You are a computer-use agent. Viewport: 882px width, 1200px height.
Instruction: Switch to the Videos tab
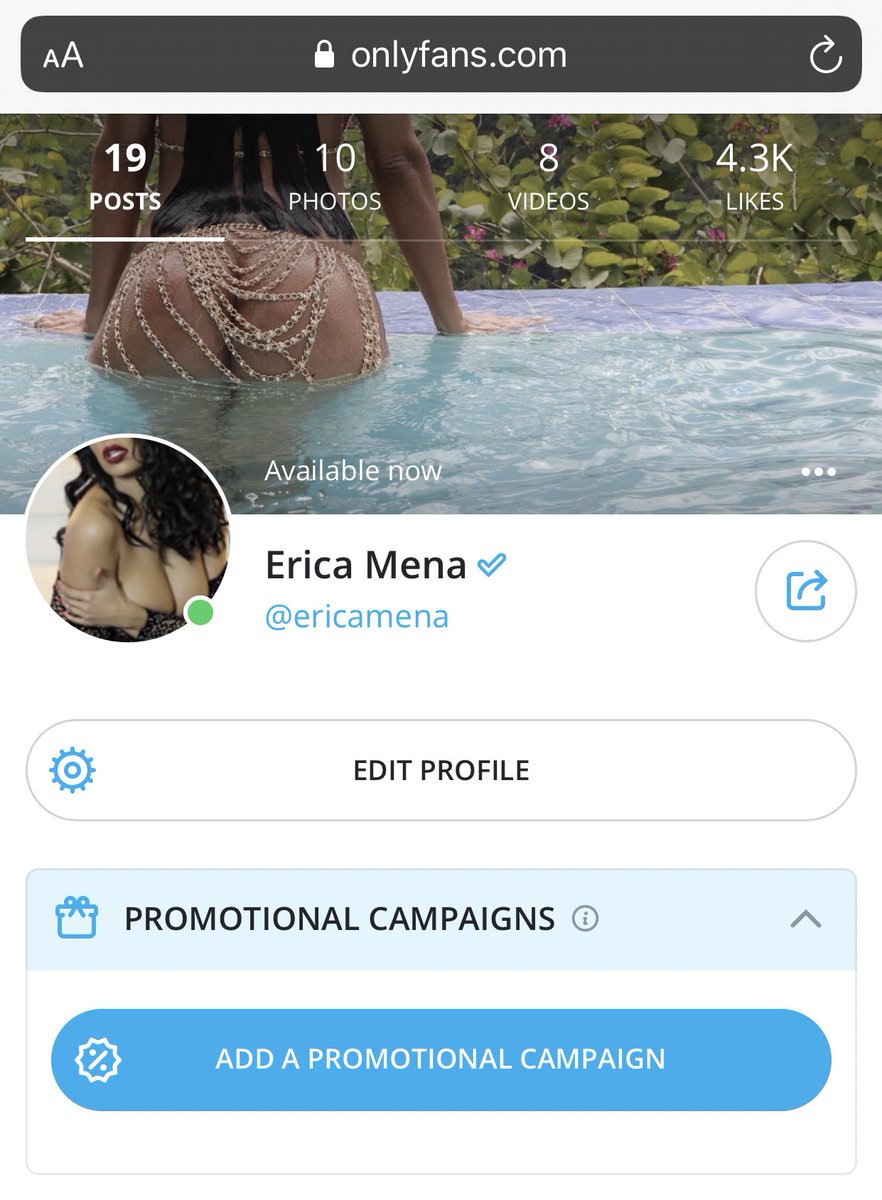(548, 177)
